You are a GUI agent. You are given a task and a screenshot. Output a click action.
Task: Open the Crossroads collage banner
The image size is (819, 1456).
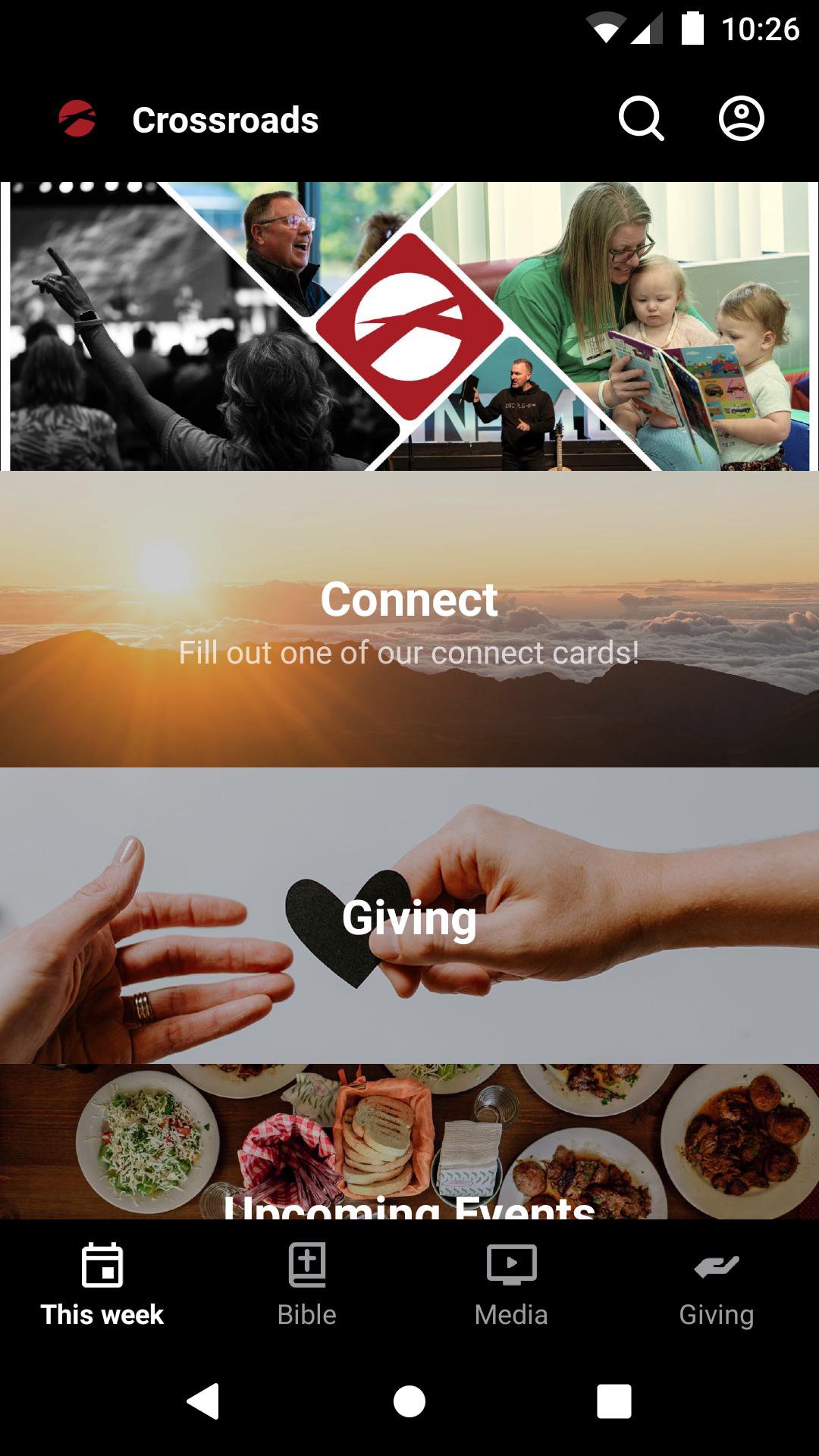(x=409, y=326)
